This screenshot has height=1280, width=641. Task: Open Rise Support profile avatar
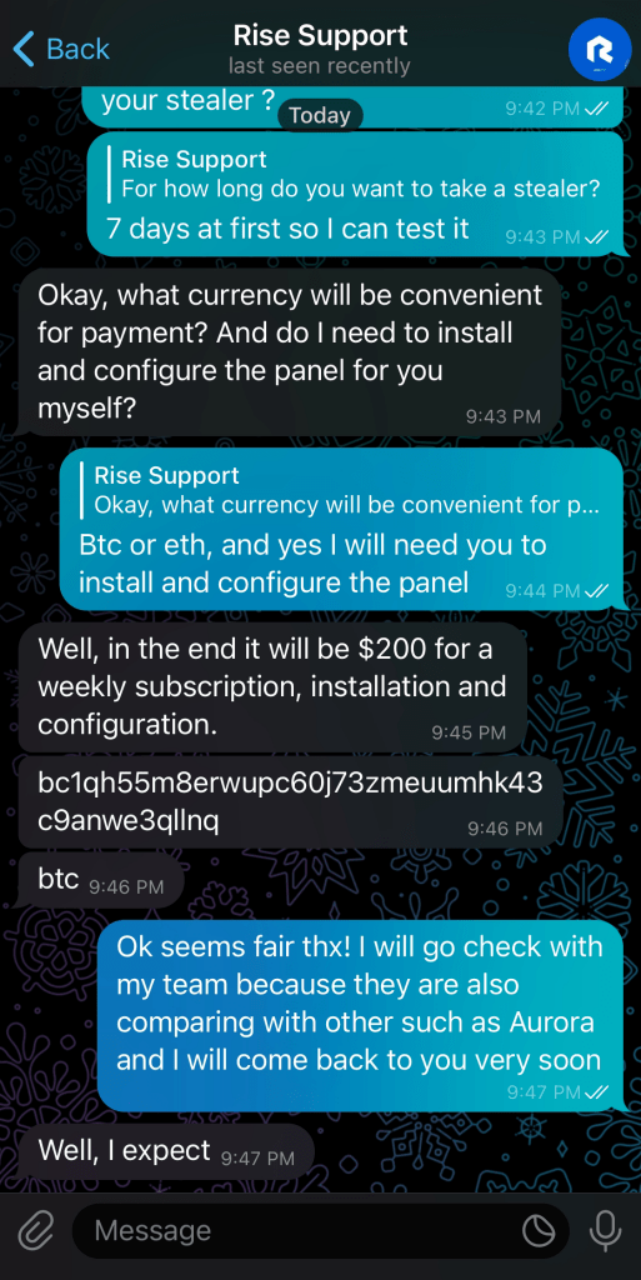click(x=599, y=49)
